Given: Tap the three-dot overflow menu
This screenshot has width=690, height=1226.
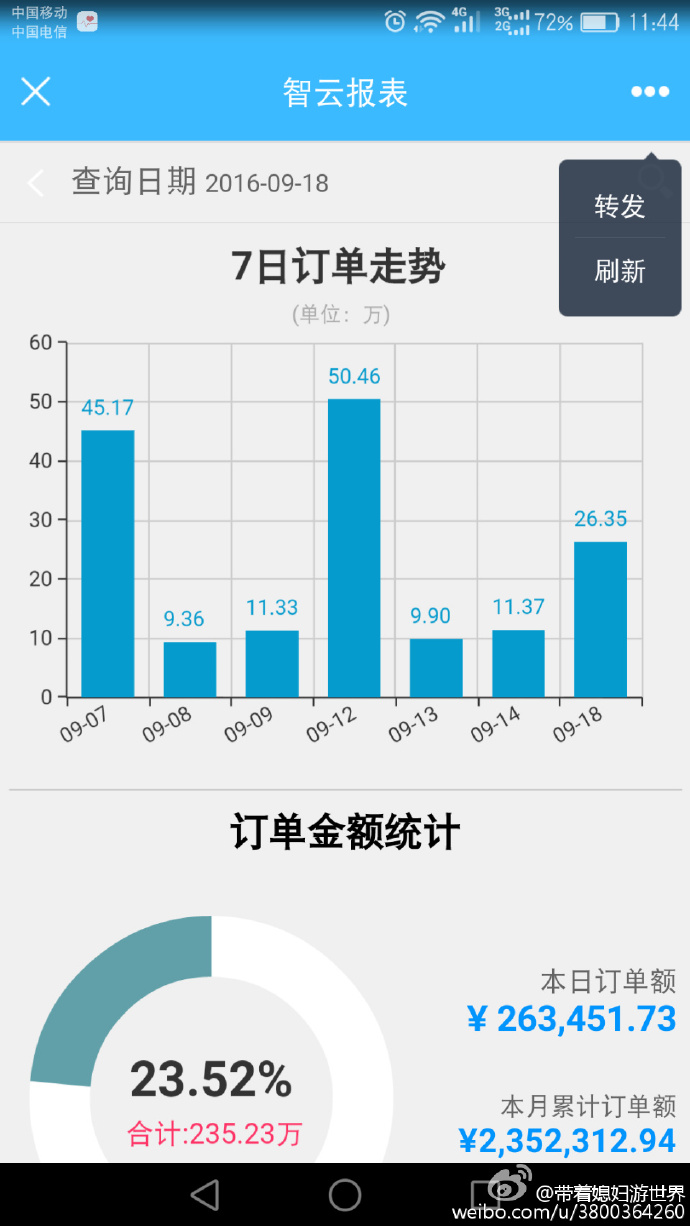Looking at the screenshot, I should [650, 92].
